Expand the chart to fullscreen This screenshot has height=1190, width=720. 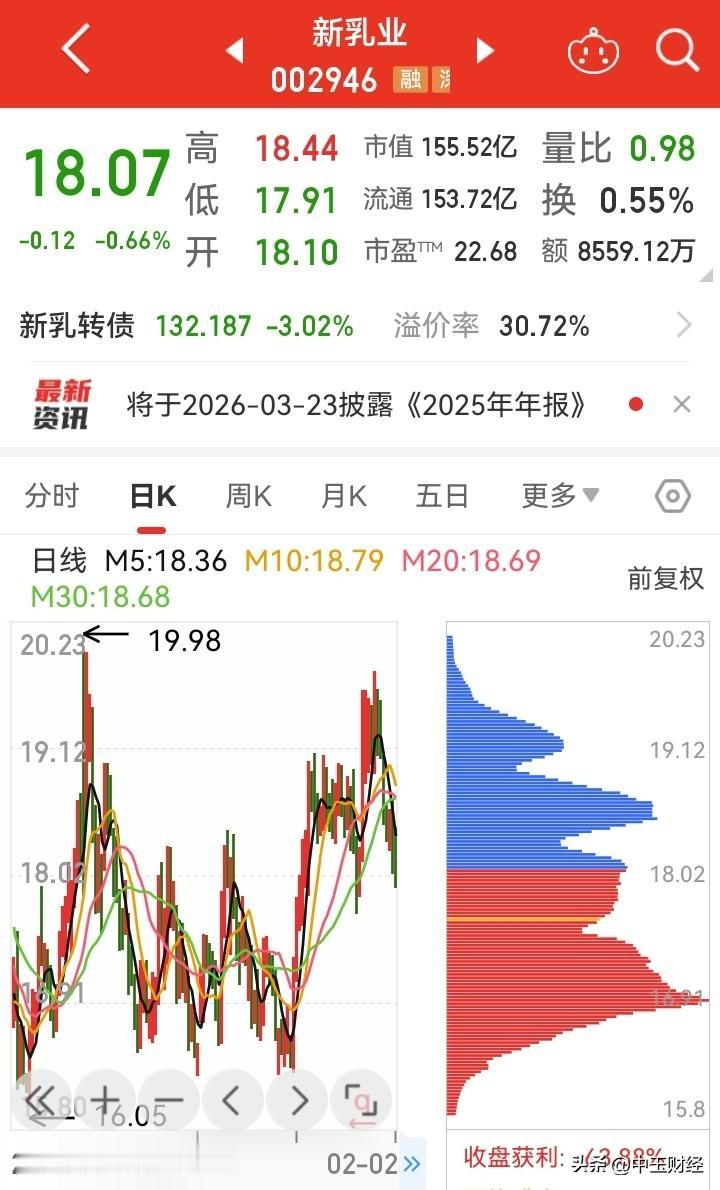(362, 1100)
